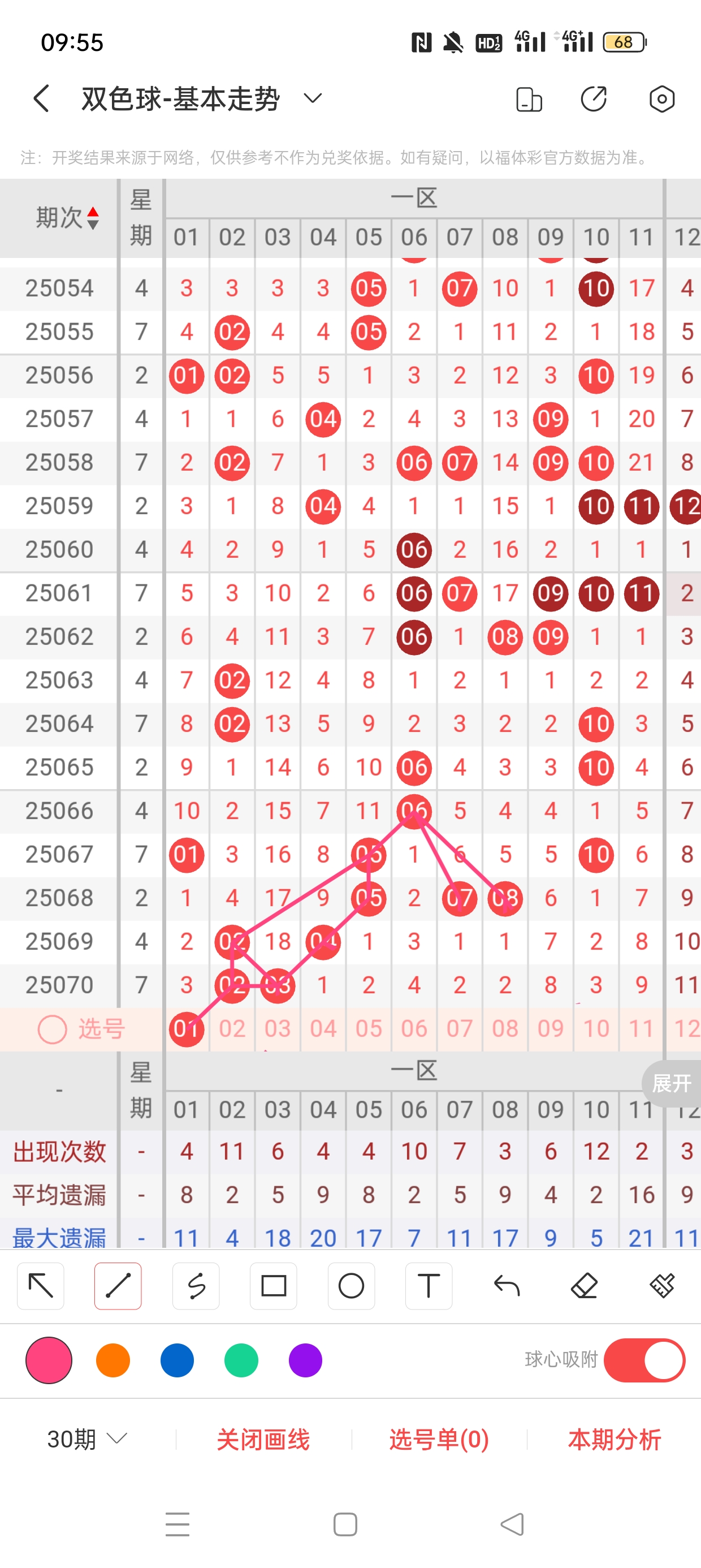The width and height of the screenshot is (701, 1568).
Task: Undo the last drawn line
Action: (x=507, y=1286)
